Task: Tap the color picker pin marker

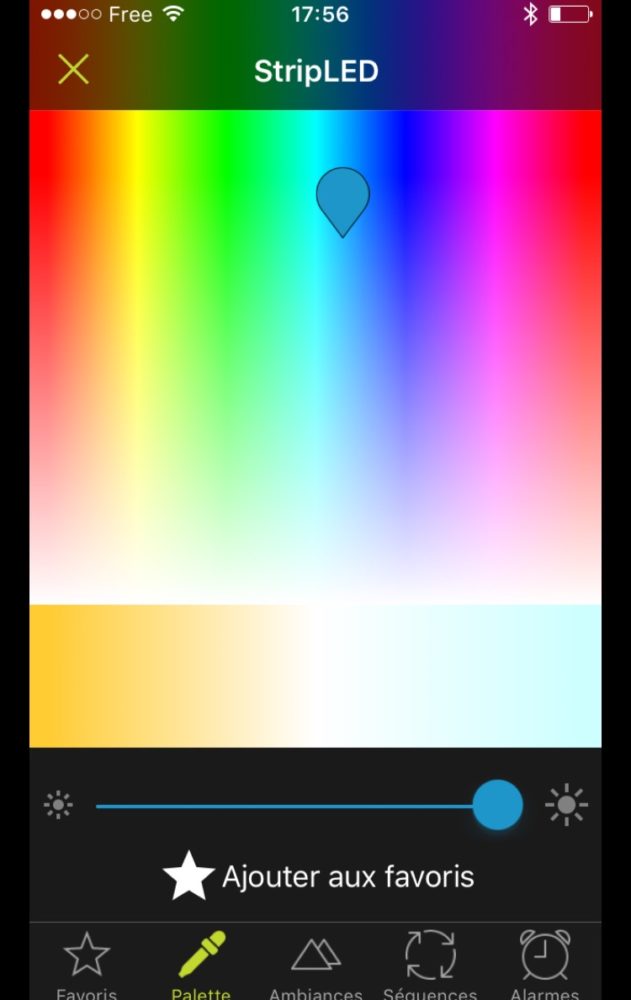Action: tap(343, 198)
